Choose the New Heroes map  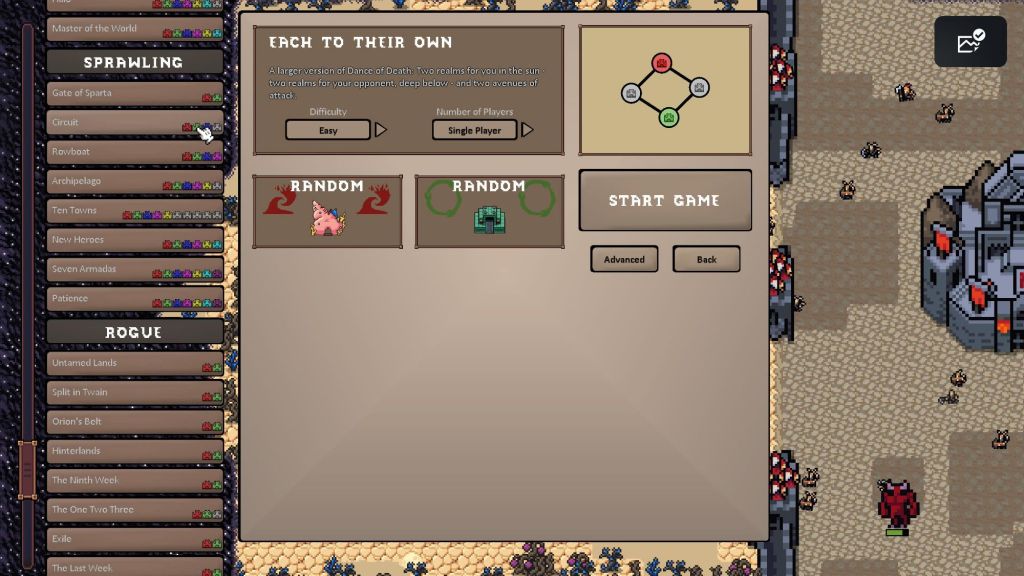134,240
